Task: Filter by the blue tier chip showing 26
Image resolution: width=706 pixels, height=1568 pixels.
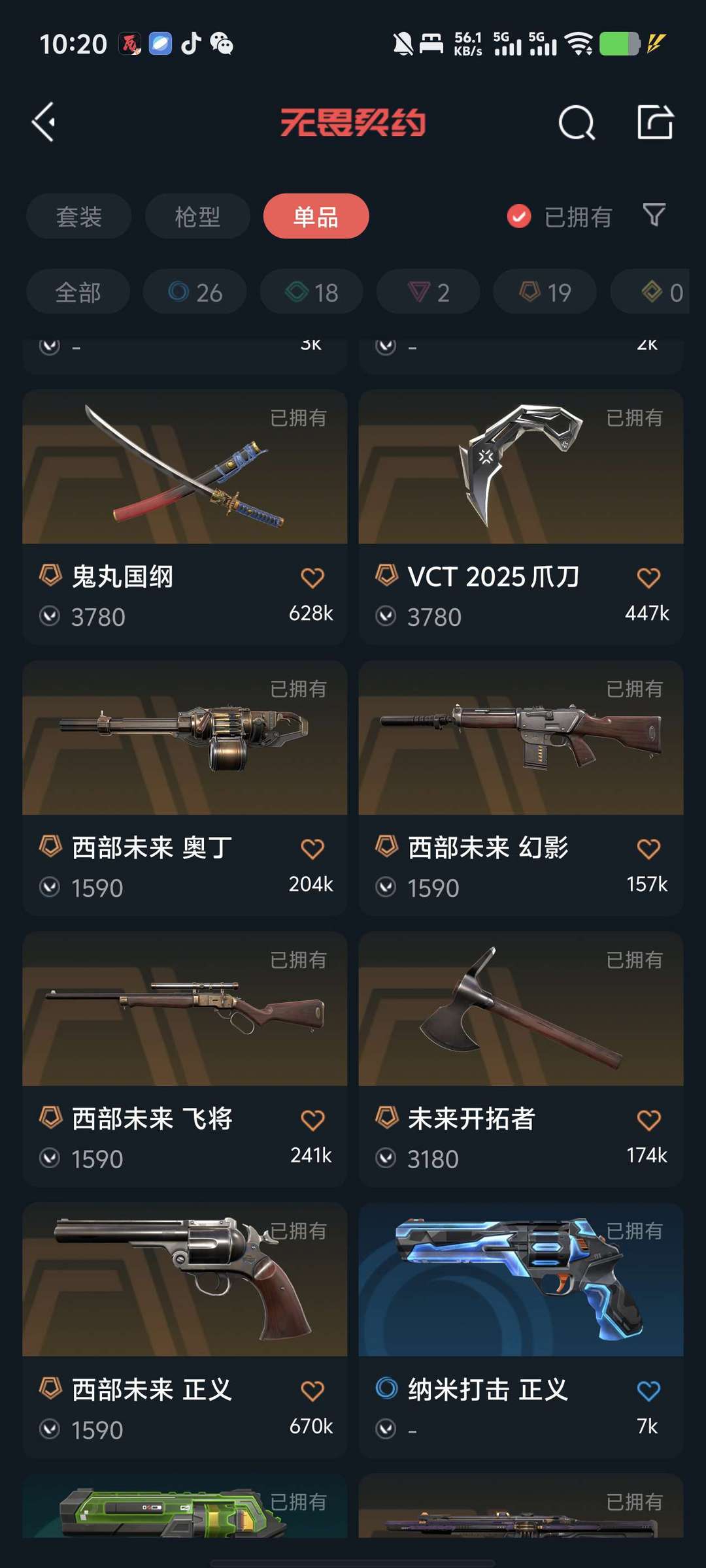Action: pyautogui.click(x=195, y=291)
